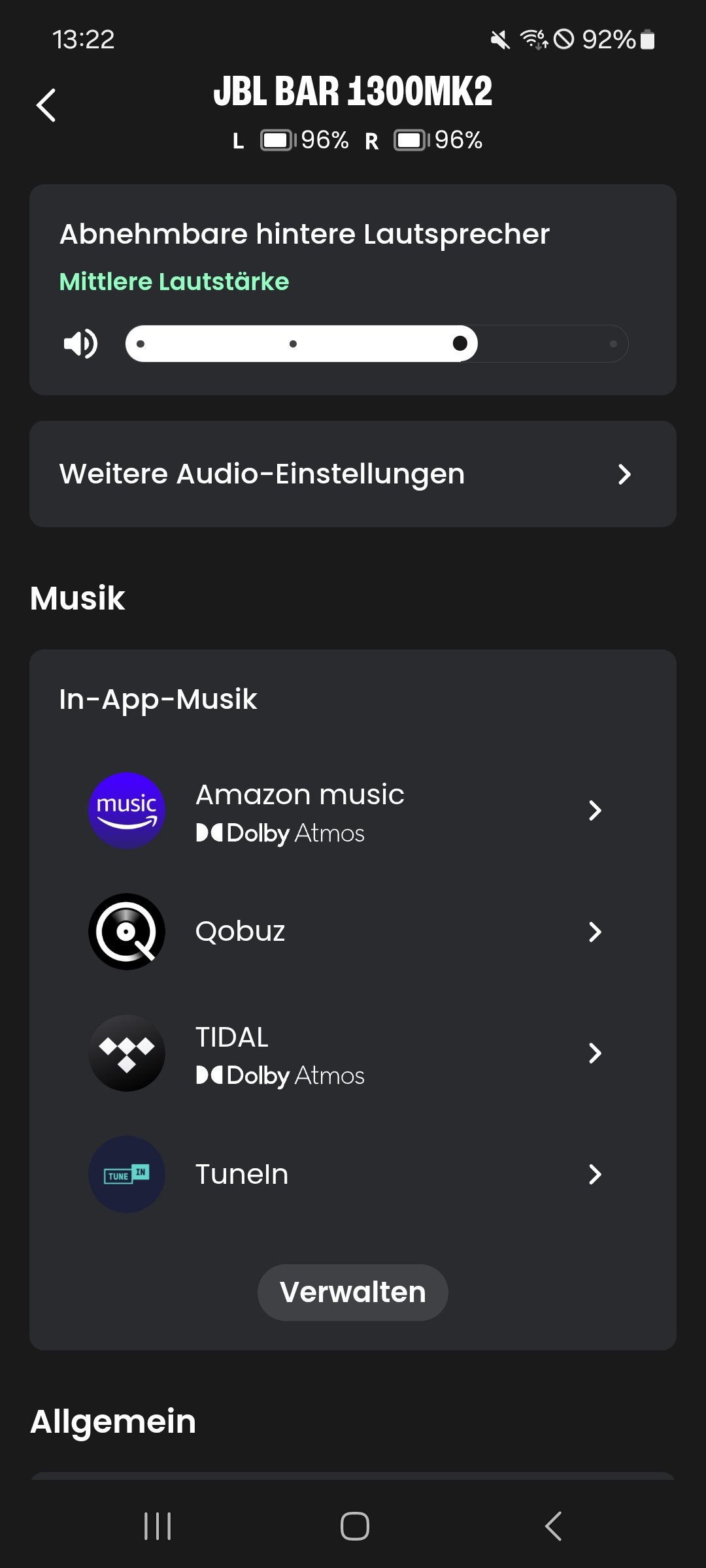Set rear speaker volume to the highest step
706x1568 pixels.
coord(613,344)
